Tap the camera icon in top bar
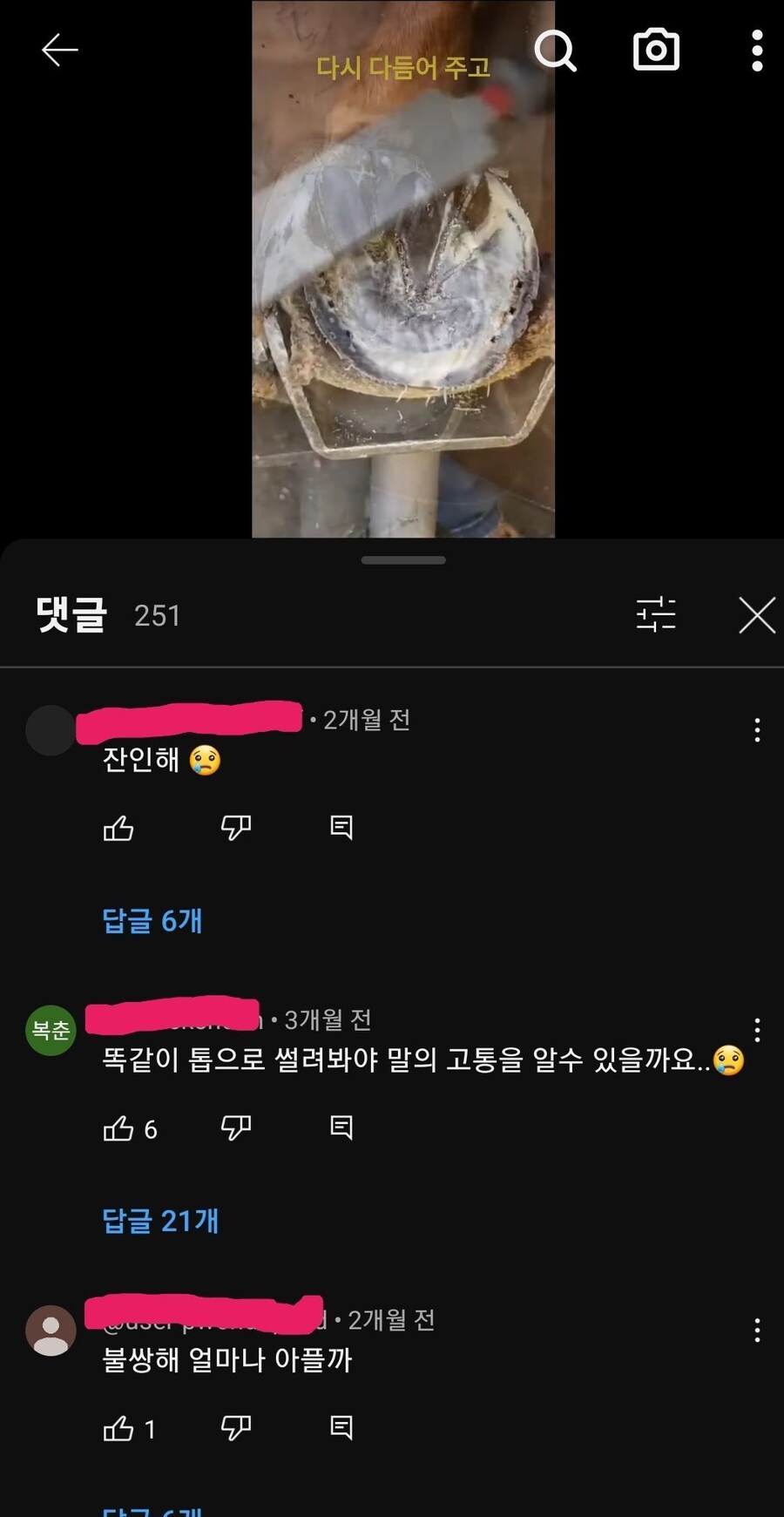The image size is (784, 1517). point(655,51)
